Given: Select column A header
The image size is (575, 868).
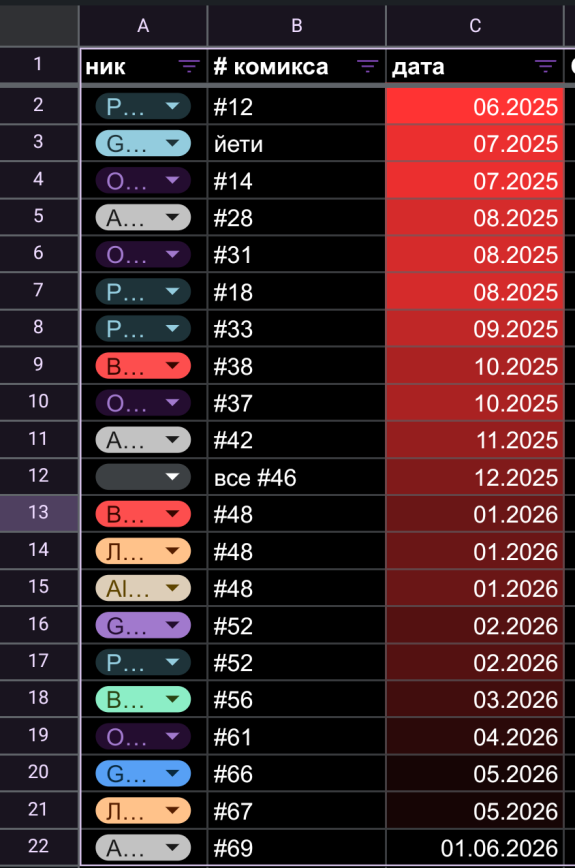Looking at the screenshot, I should pyautogui.click(x=143, y=25).
